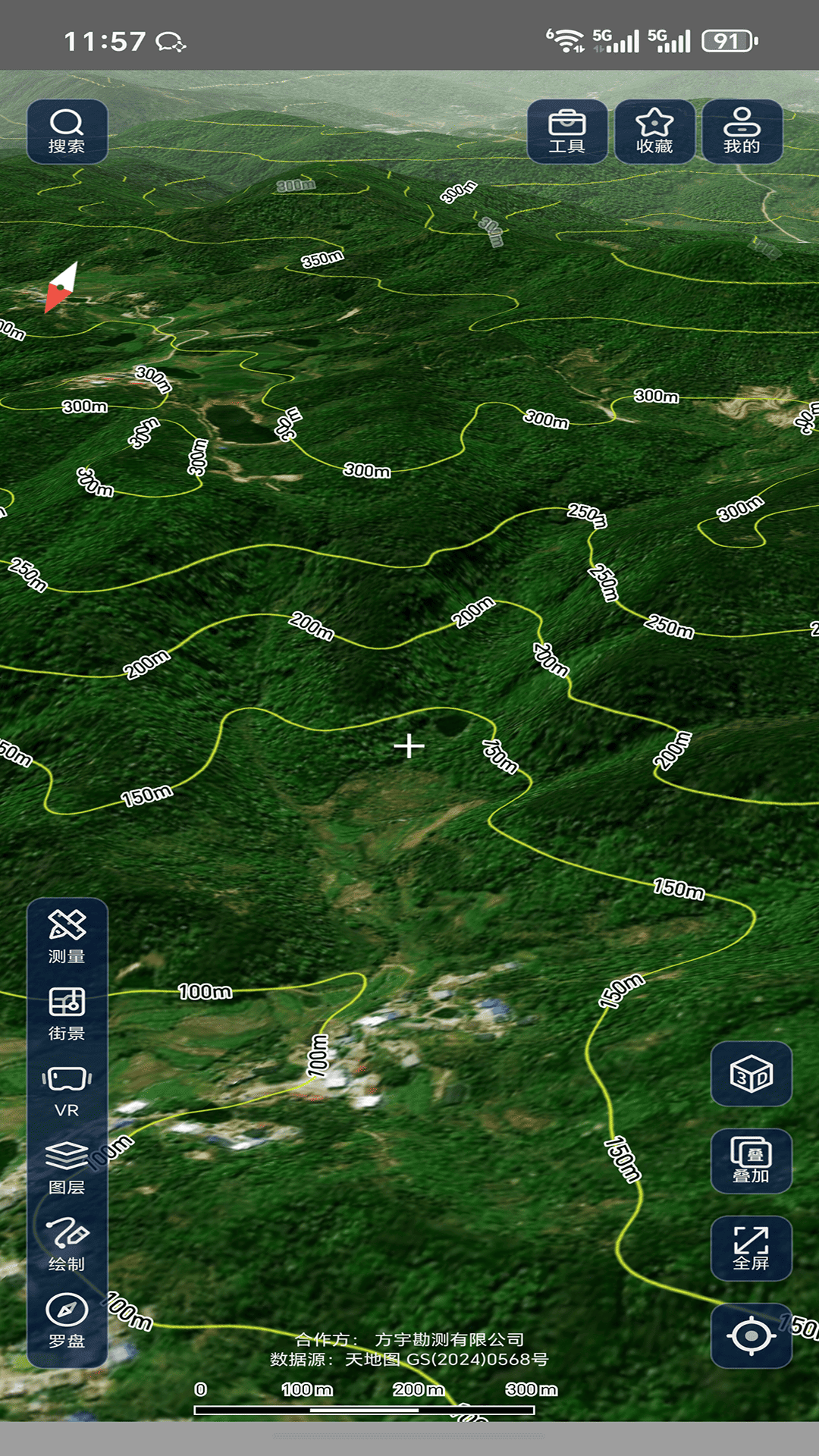Image resolution: width=819 pixels, height=1456 pixels.
Task: Select the 测量 measure tool
Action: (x=67, y=937)
